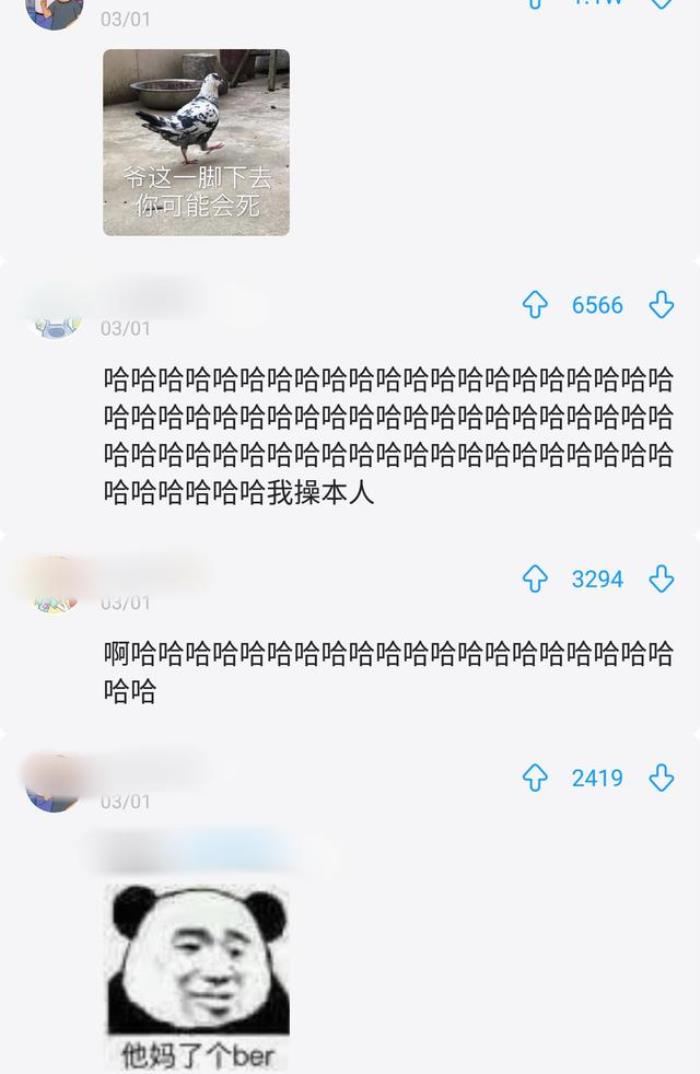The image size is (700, 1074).
Task: Downvote the comment with 6566 votes
Action: click(x=661, y=305)
